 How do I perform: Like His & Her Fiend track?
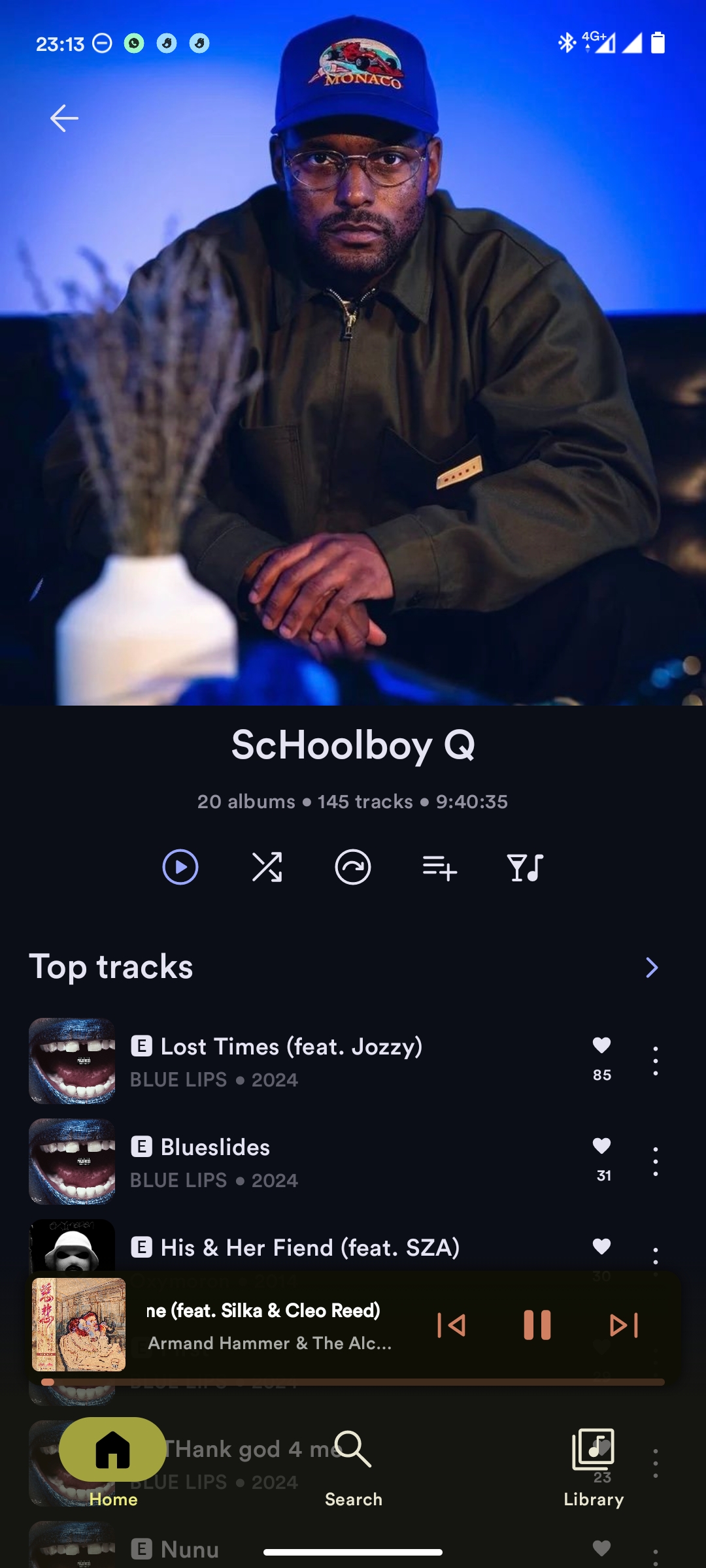click(x=601, y=1247)
